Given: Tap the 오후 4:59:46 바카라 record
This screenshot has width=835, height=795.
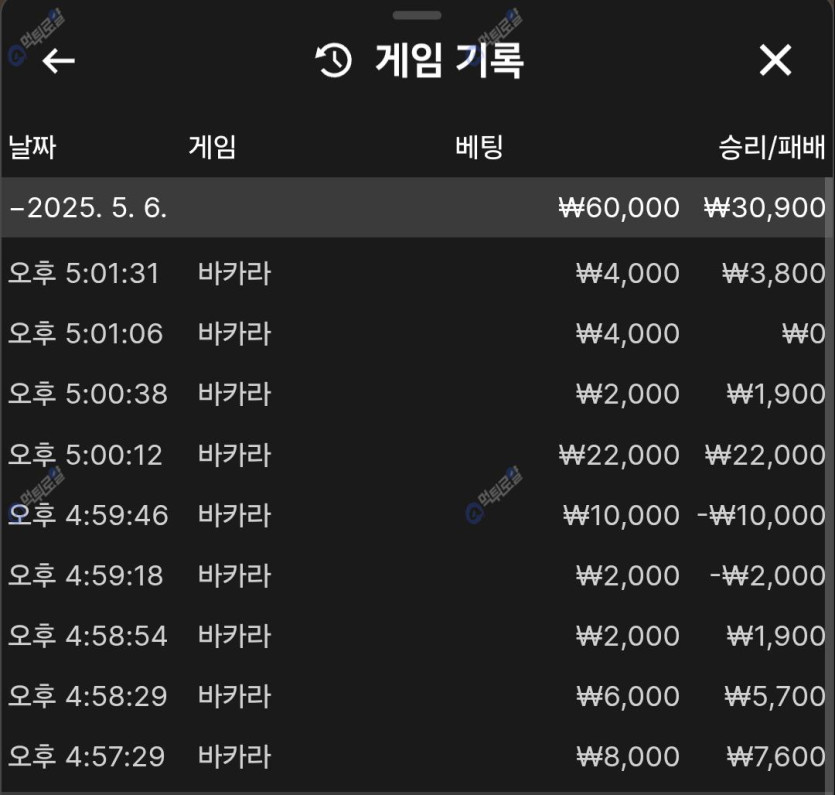Looking at the screenshot, I should (417, 515).
